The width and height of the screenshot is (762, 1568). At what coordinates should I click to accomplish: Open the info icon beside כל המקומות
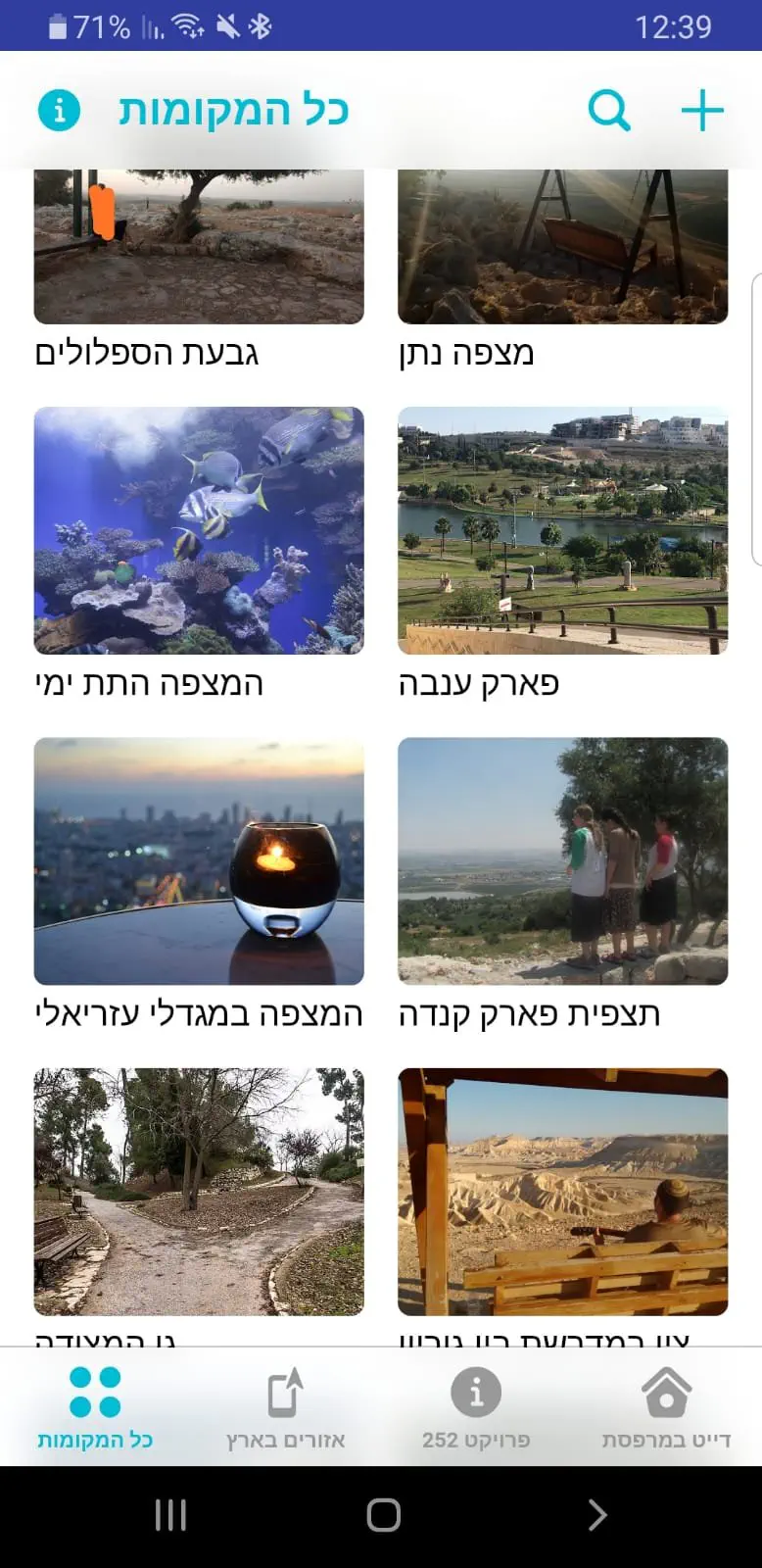[59, 110]
